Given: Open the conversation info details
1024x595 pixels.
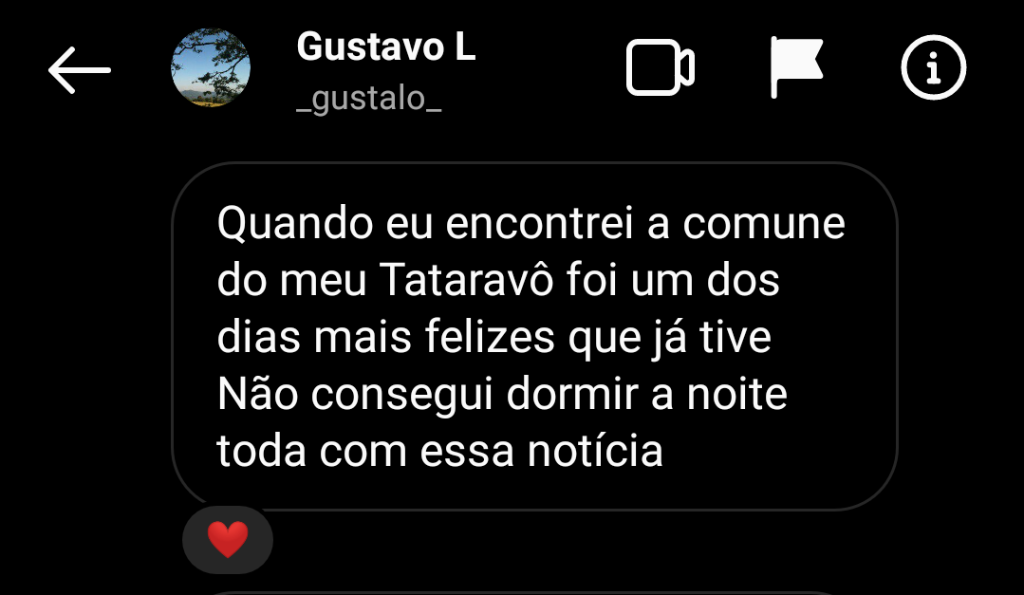Looking at the screenshot, I should [933, 68].
